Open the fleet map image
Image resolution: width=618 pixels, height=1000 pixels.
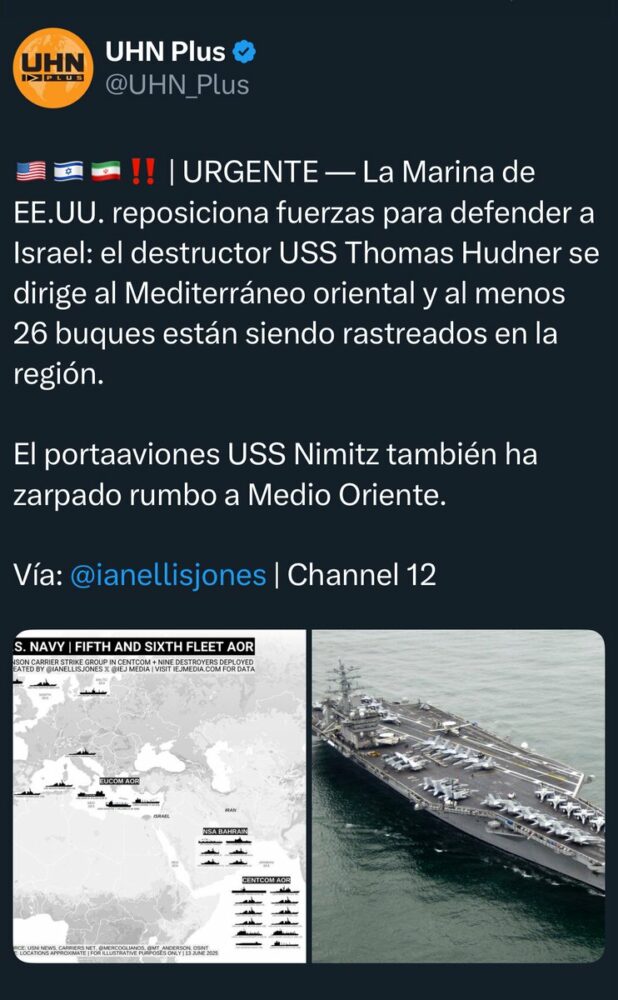pos(160,796)
